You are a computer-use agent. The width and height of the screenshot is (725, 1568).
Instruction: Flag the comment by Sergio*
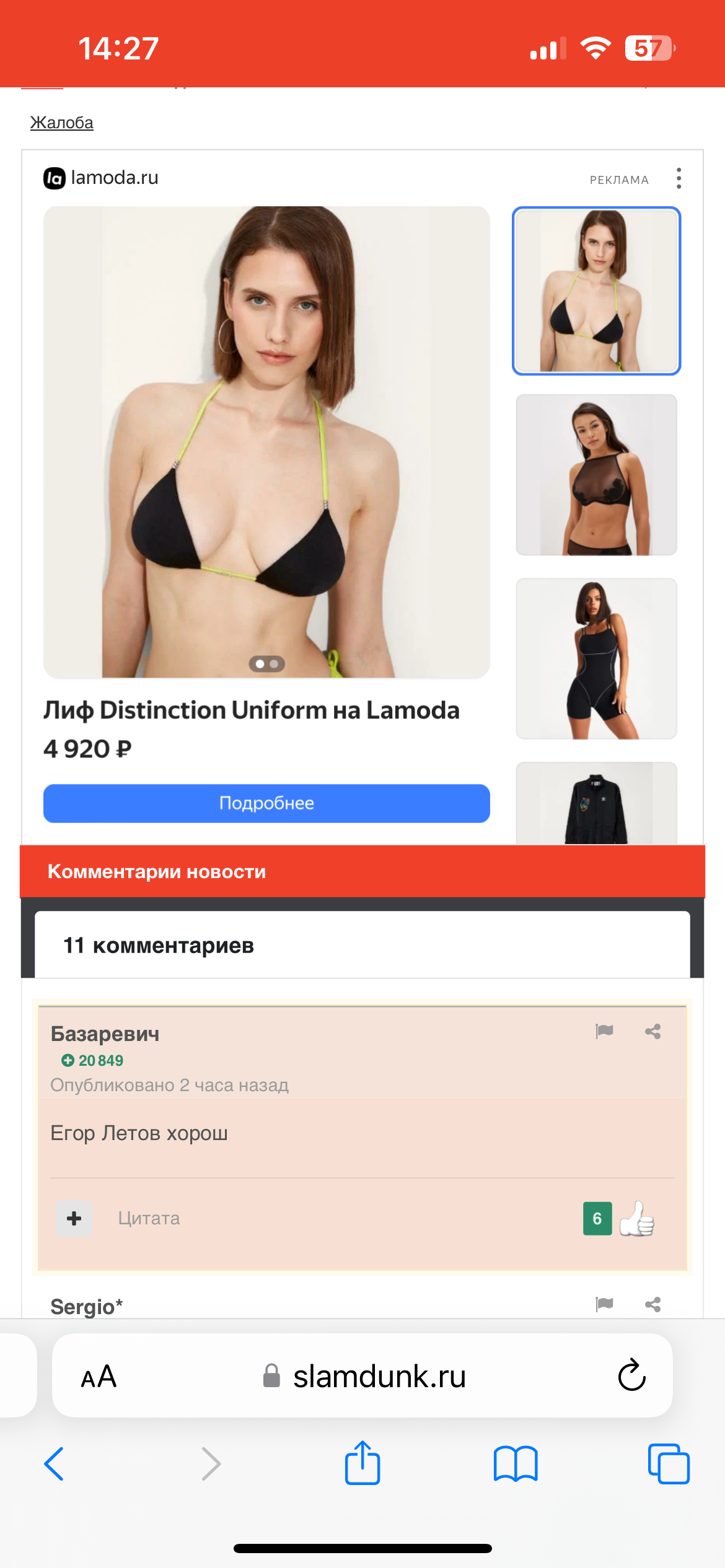coord(604,1304)
